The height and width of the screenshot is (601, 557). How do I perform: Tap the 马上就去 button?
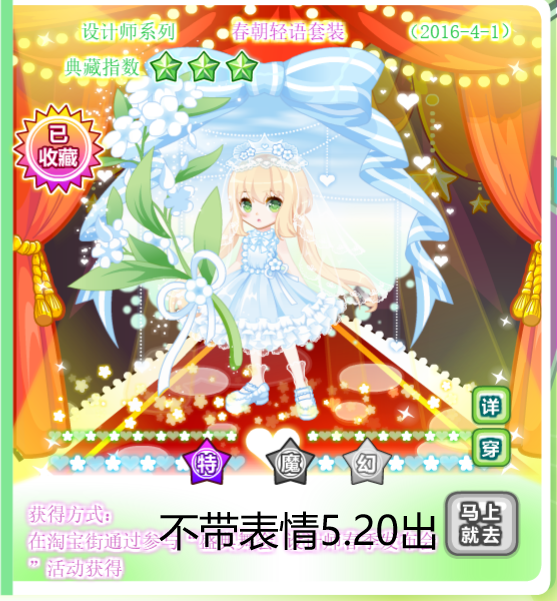tap(481, 524)
